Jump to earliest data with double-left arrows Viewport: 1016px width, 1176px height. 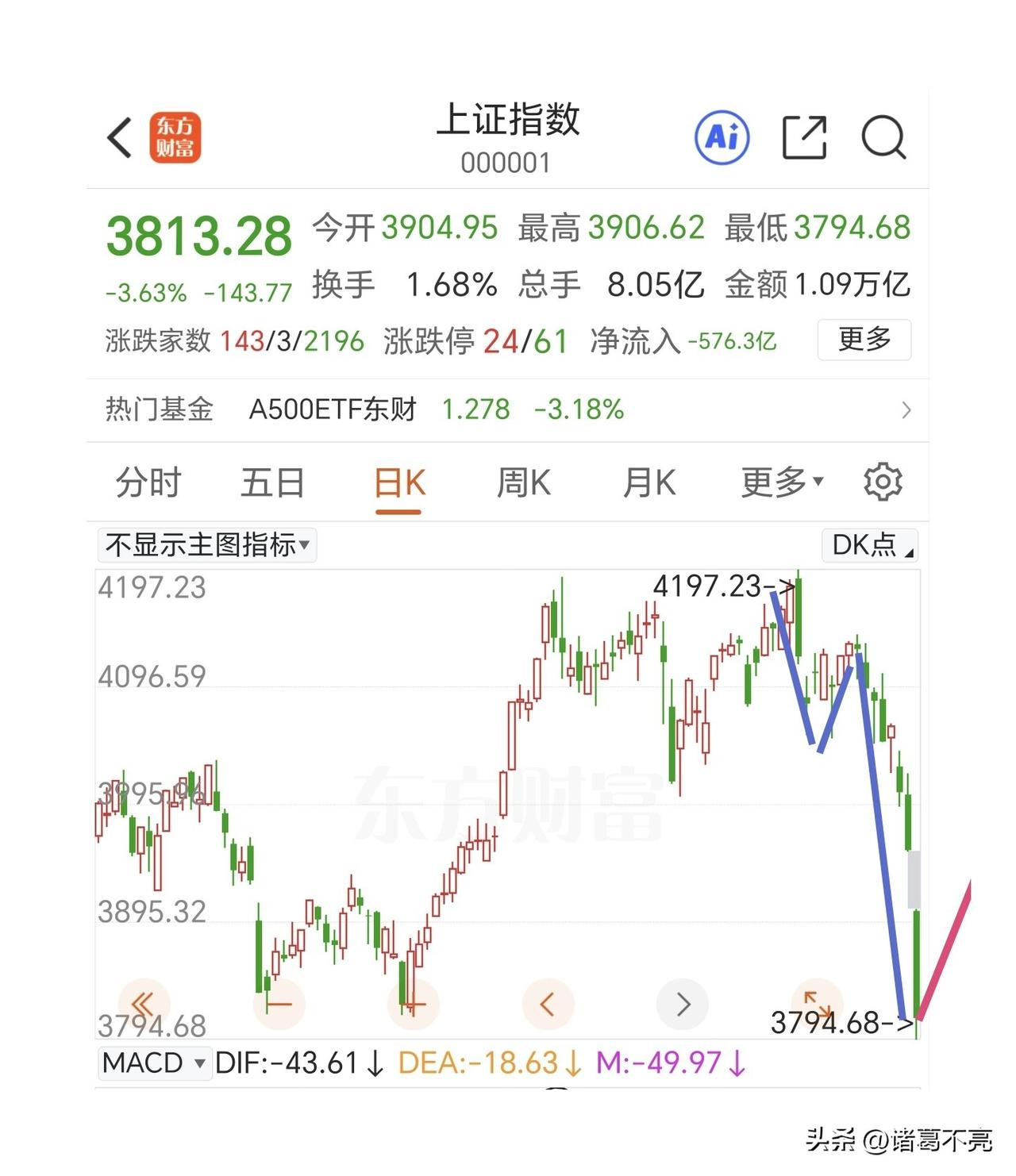(143, 1004)
